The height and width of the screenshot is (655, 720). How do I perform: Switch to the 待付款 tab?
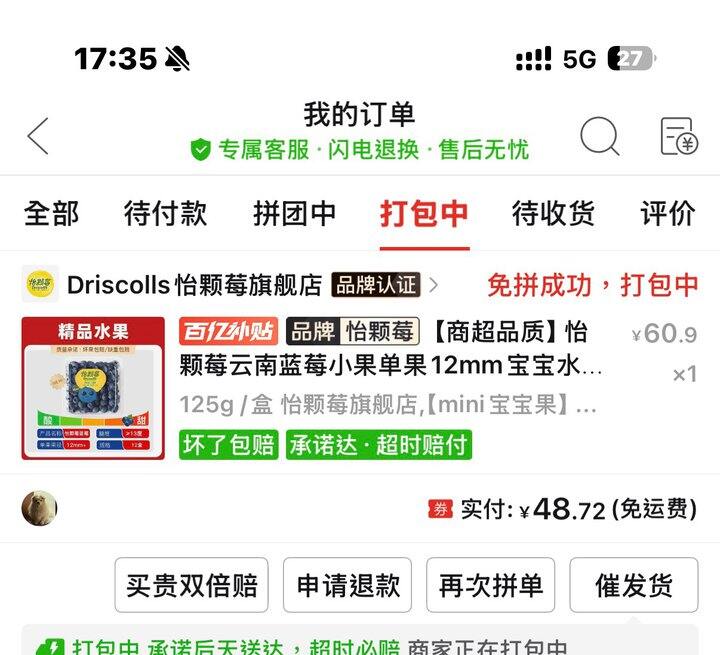tap(165, 214)
